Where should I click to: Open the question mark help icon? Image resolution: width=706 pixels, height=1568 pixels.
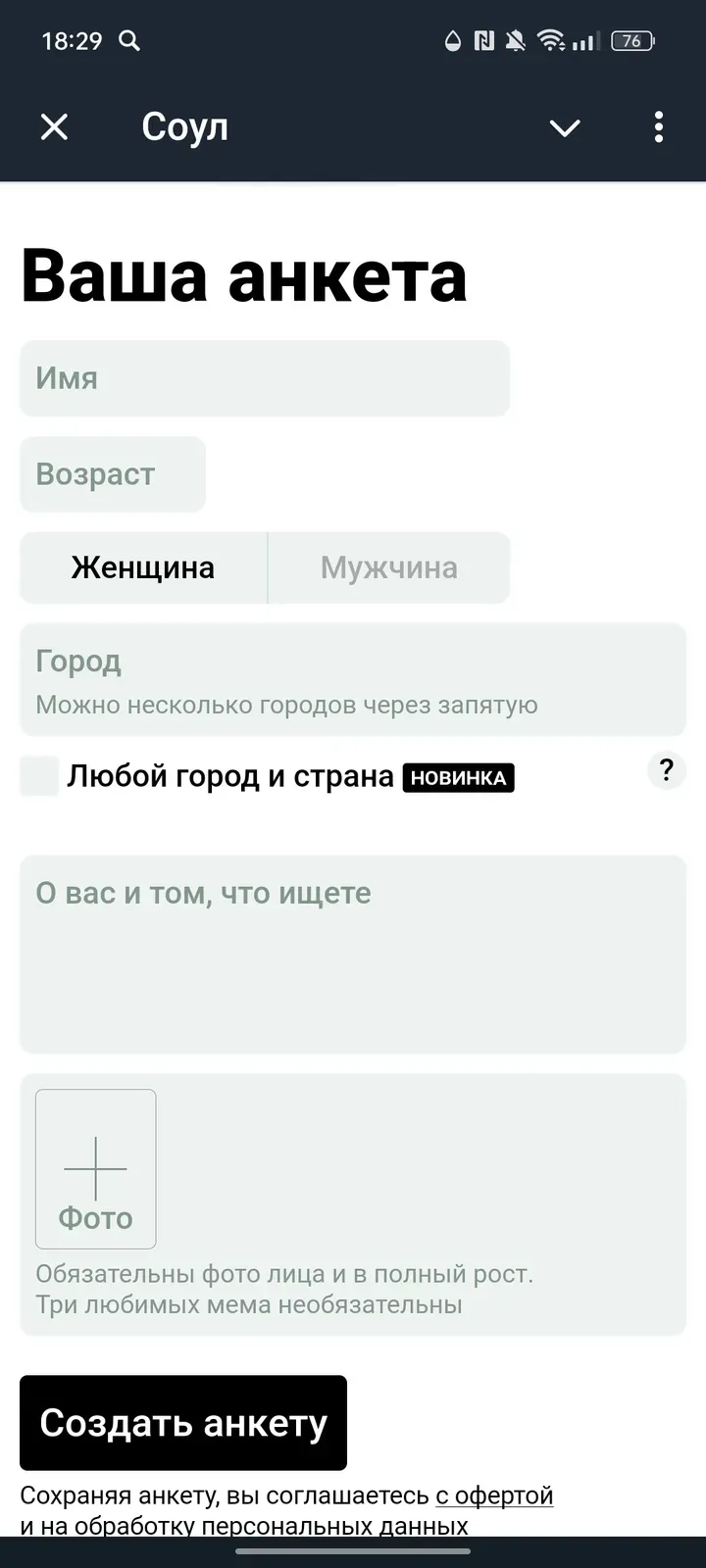point(667,770)
